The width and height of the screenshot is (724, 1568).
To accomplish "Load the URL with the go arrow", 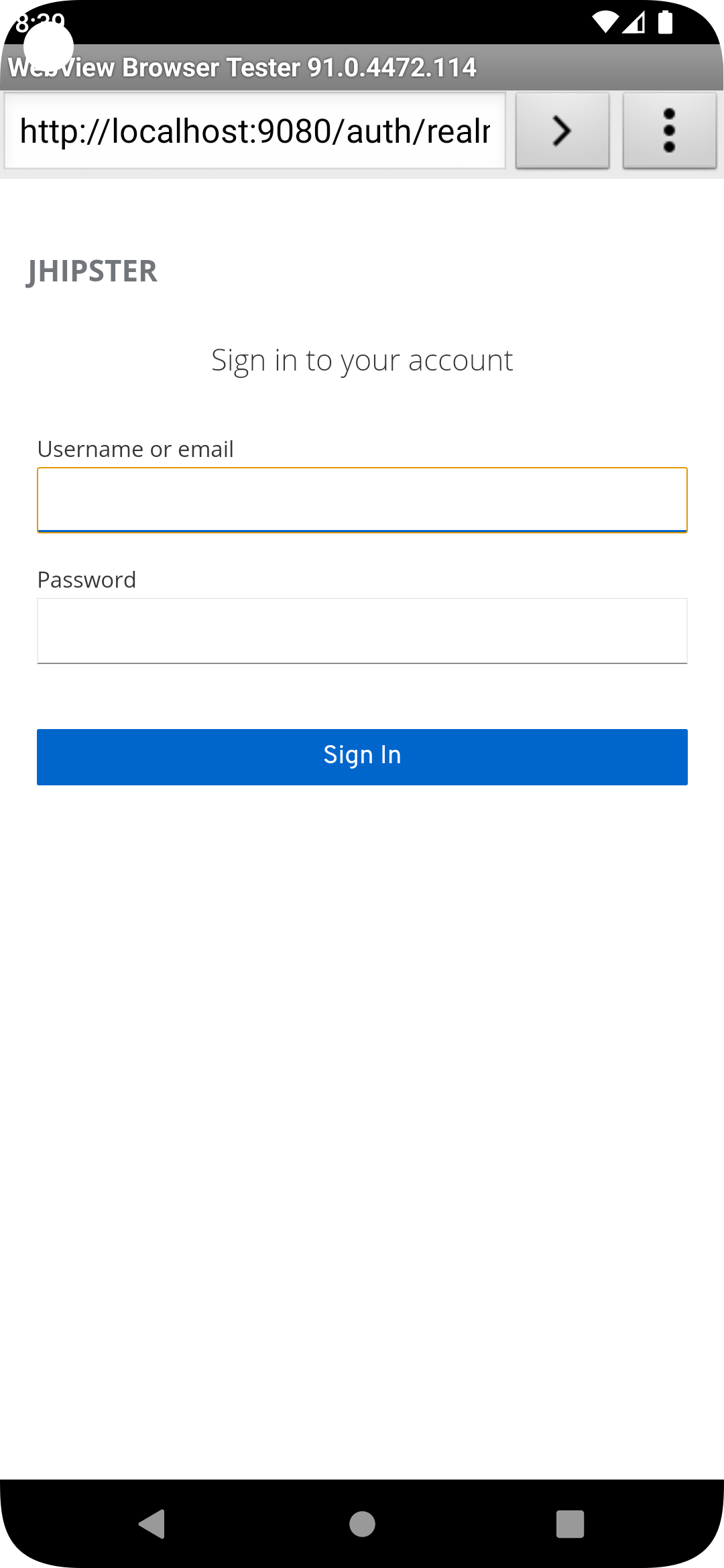I will tap(562, 131).
